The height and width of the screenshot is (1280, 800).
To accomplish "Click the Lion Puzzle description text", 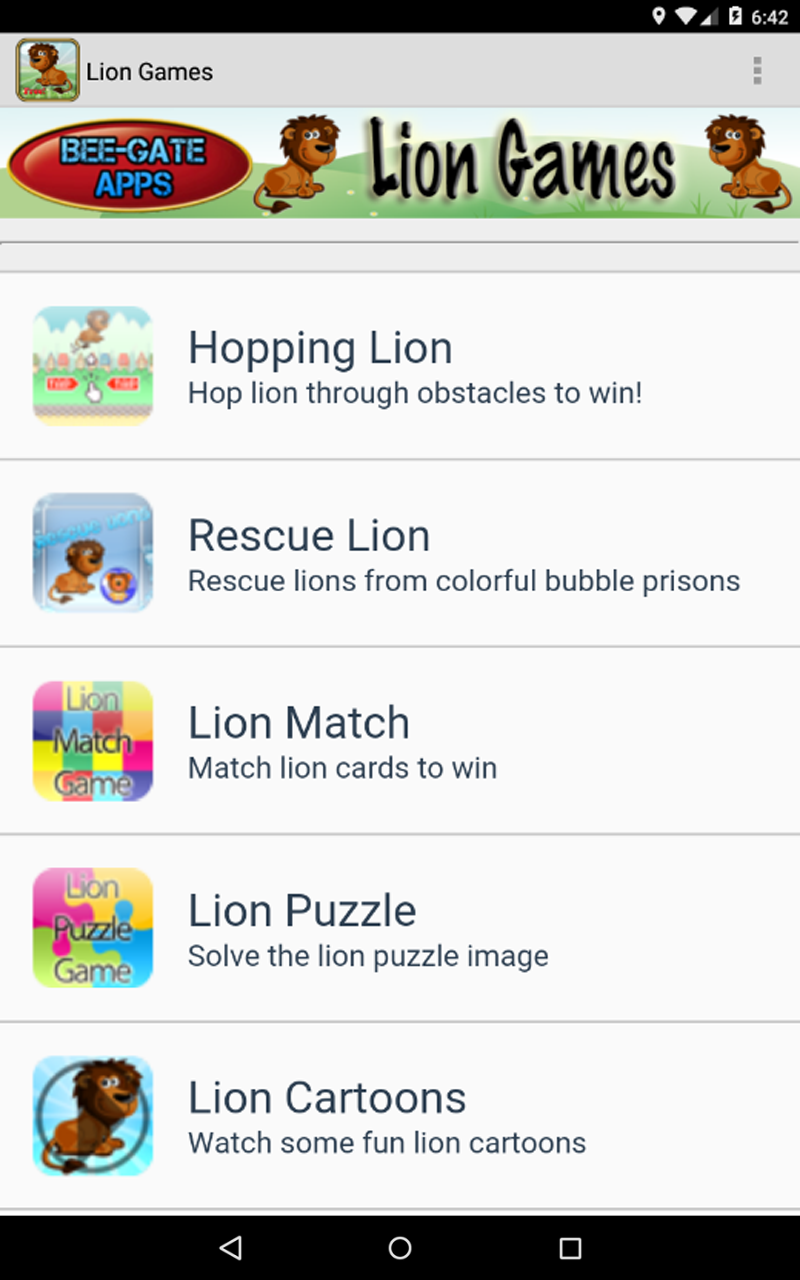I will 368,956.
